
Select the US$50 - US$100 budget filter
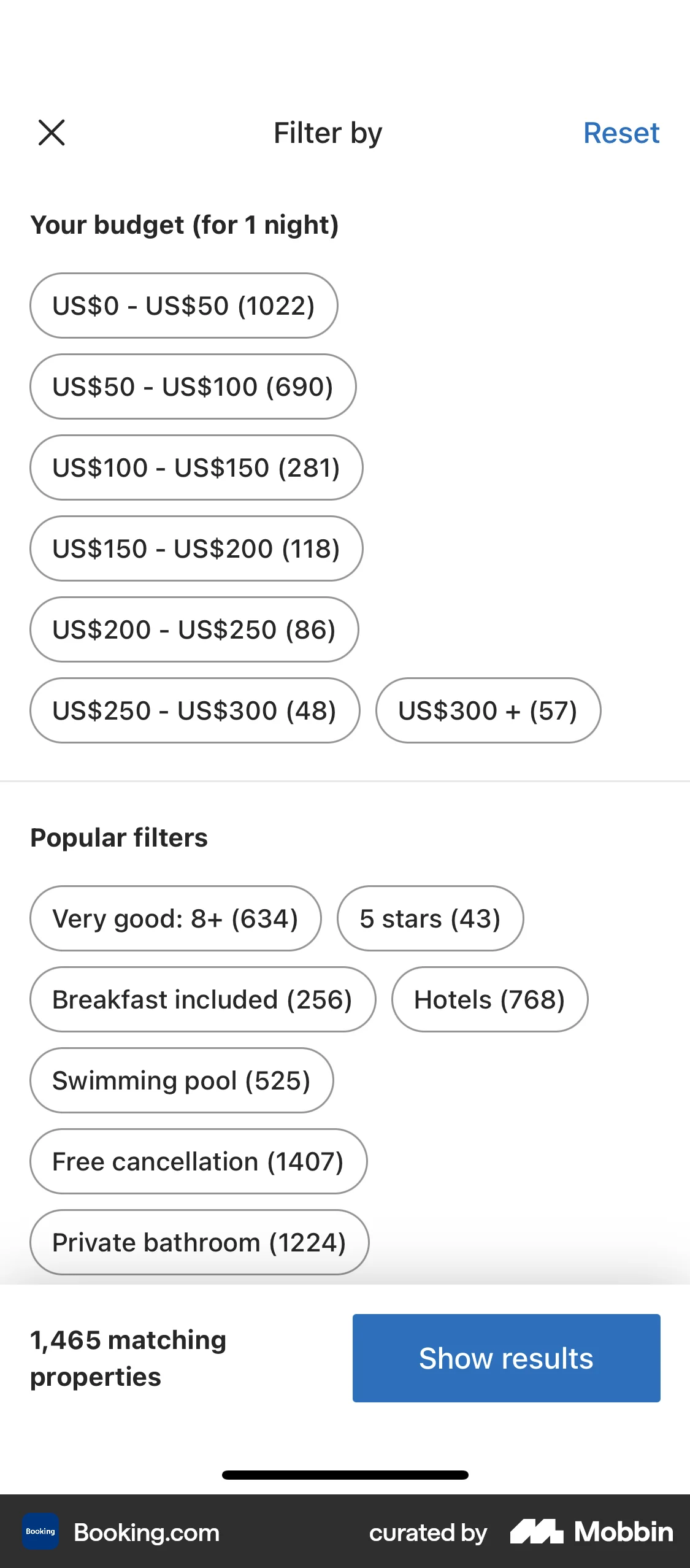pyautogui.click(x=193, y=386)
